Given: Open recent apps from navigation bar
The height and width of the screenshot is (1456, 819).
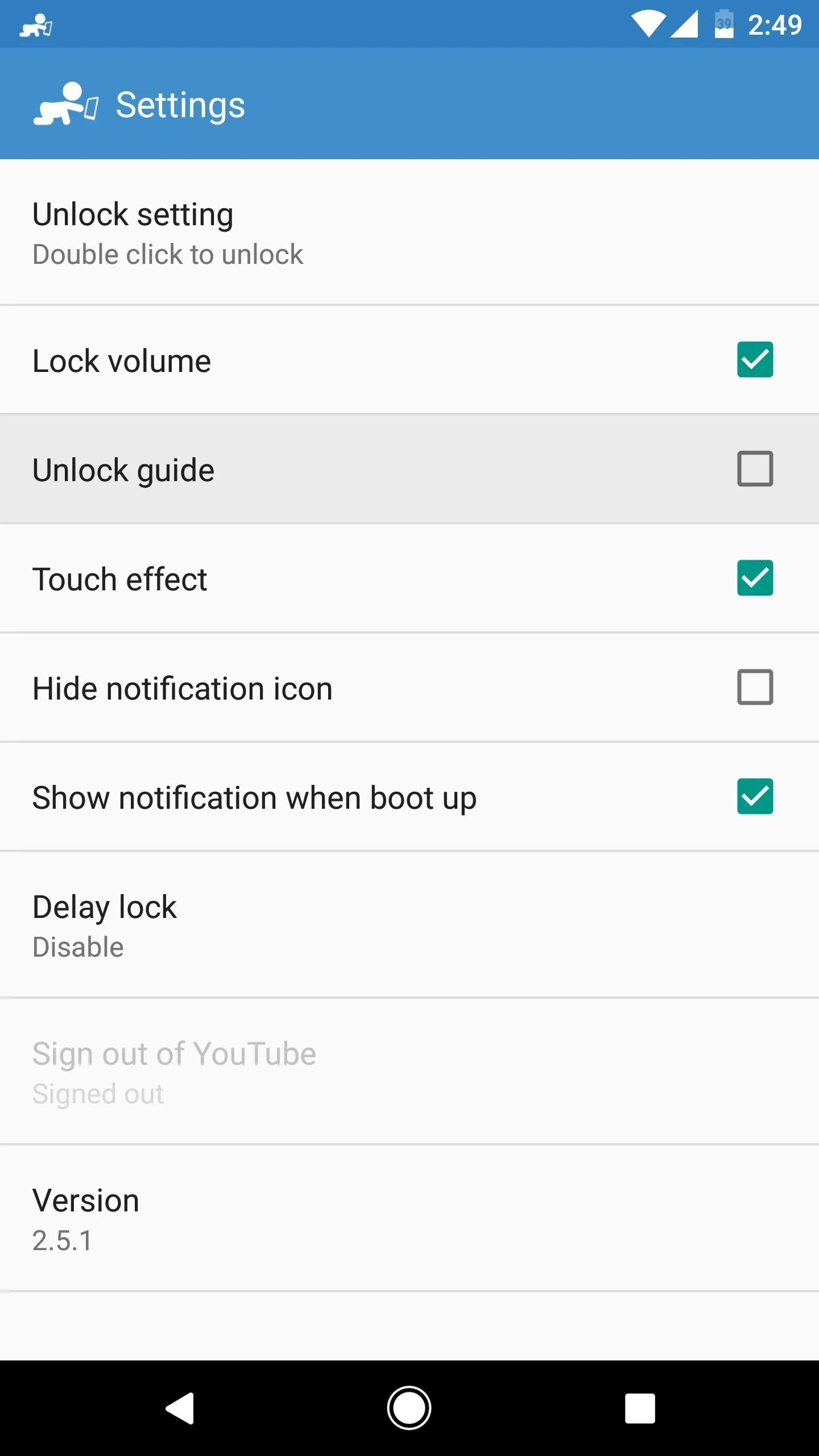Looking at the screenshot, I should [x=640, y=1408].
